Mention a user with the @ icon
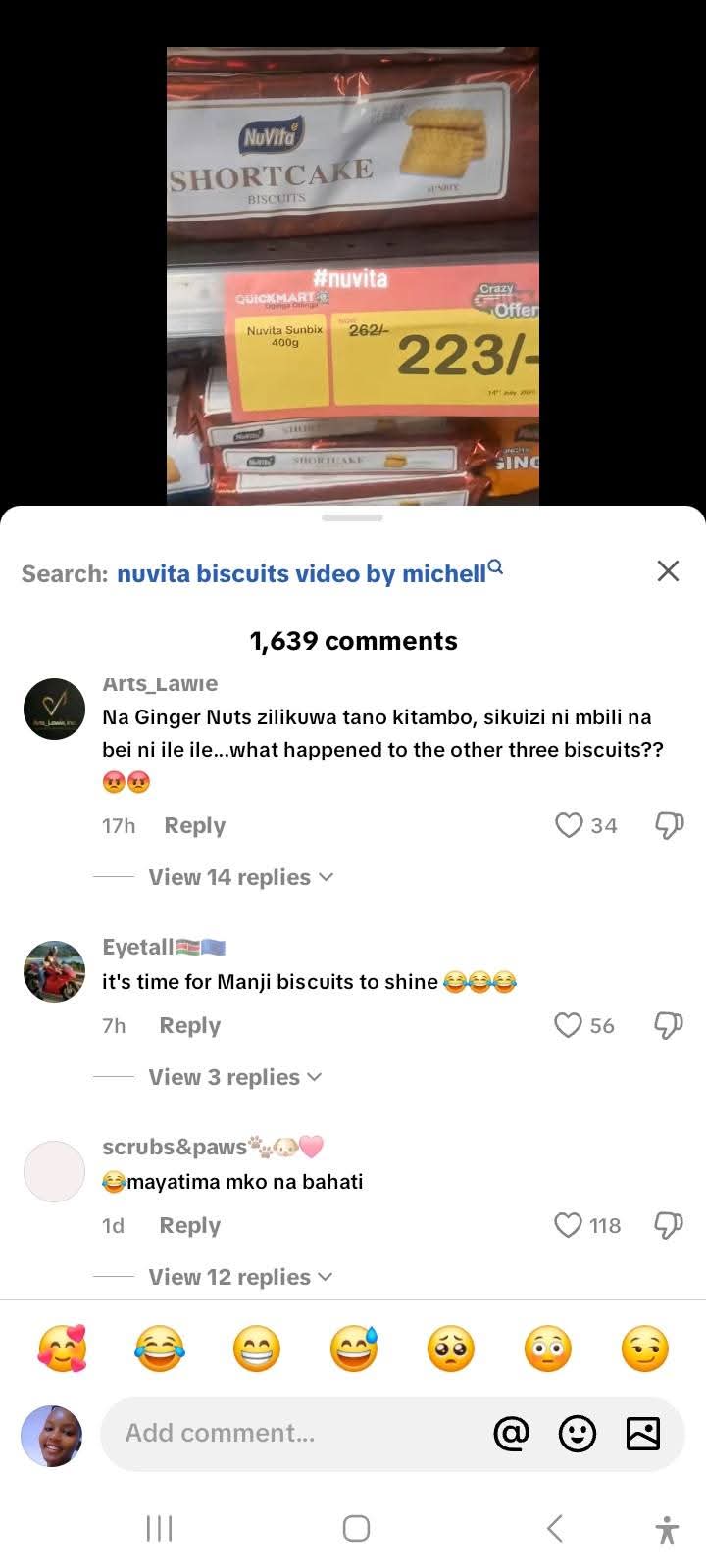The height and width of the screenshot is (1568, 706). 511,1434
